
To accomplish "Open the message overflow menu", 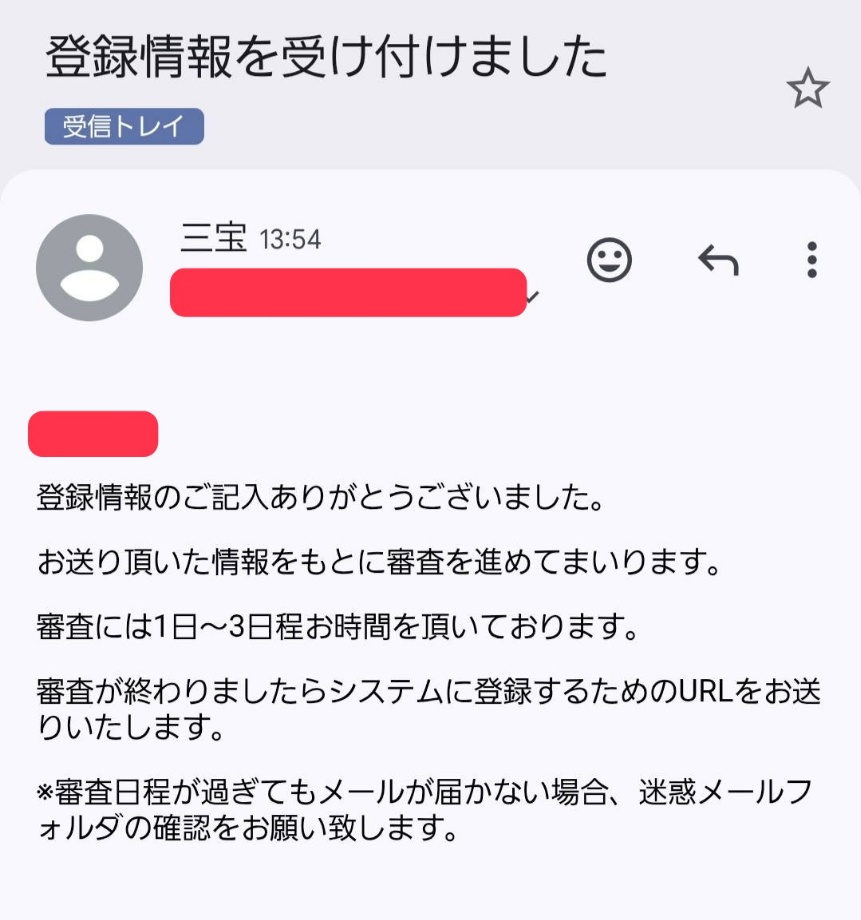I will point(811,260).
